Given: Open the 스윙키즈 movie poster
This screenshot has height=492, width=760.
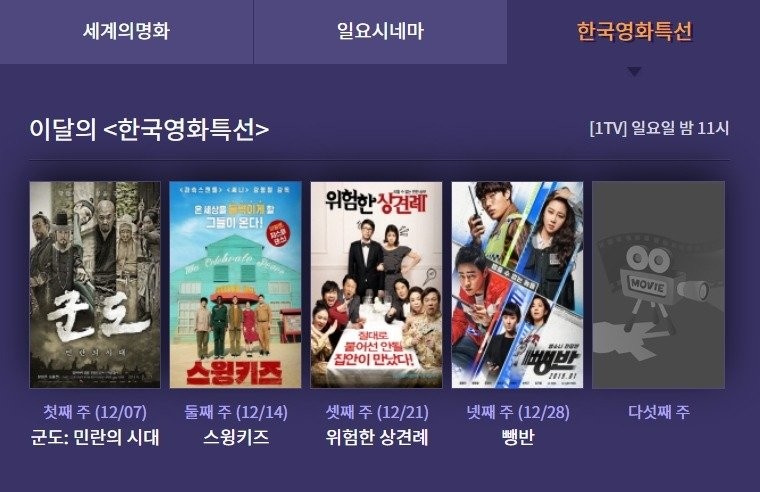Looking at the screenshot, I should click(x=236, y=284).
